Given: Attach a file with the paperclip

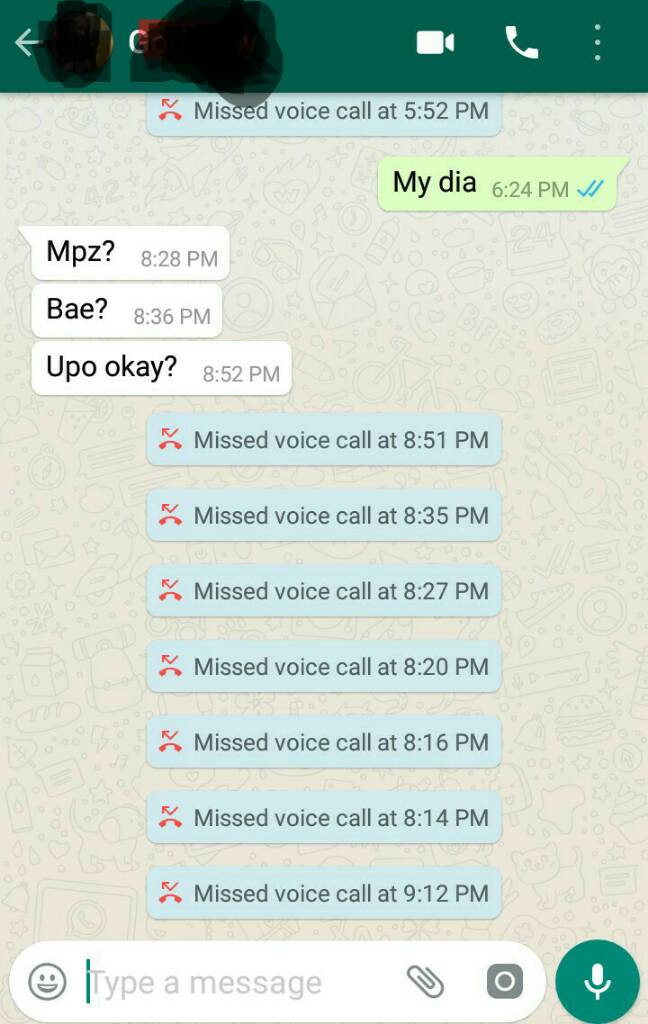Looking at the screenshot, I should [425, 982].
